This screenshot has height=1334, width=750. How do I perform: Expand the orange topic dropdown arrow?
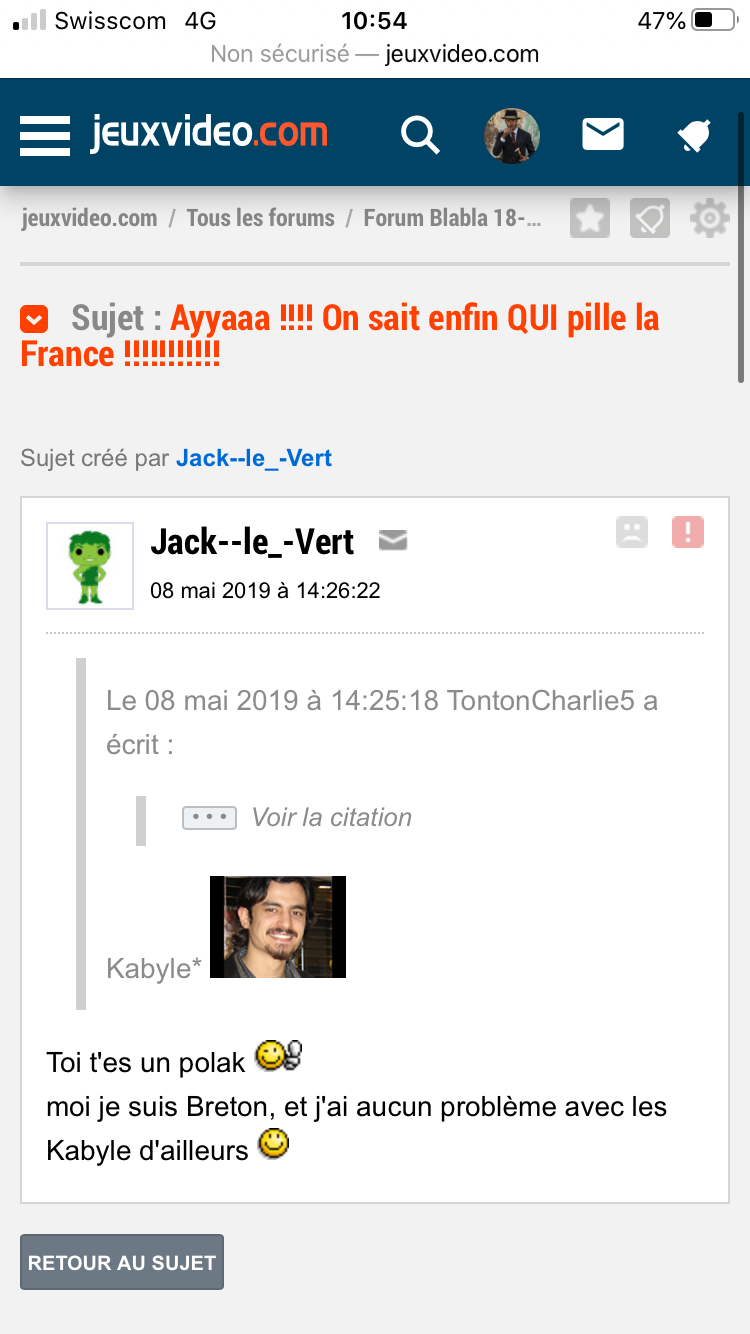pyautogui.click(x=34, y=320)
